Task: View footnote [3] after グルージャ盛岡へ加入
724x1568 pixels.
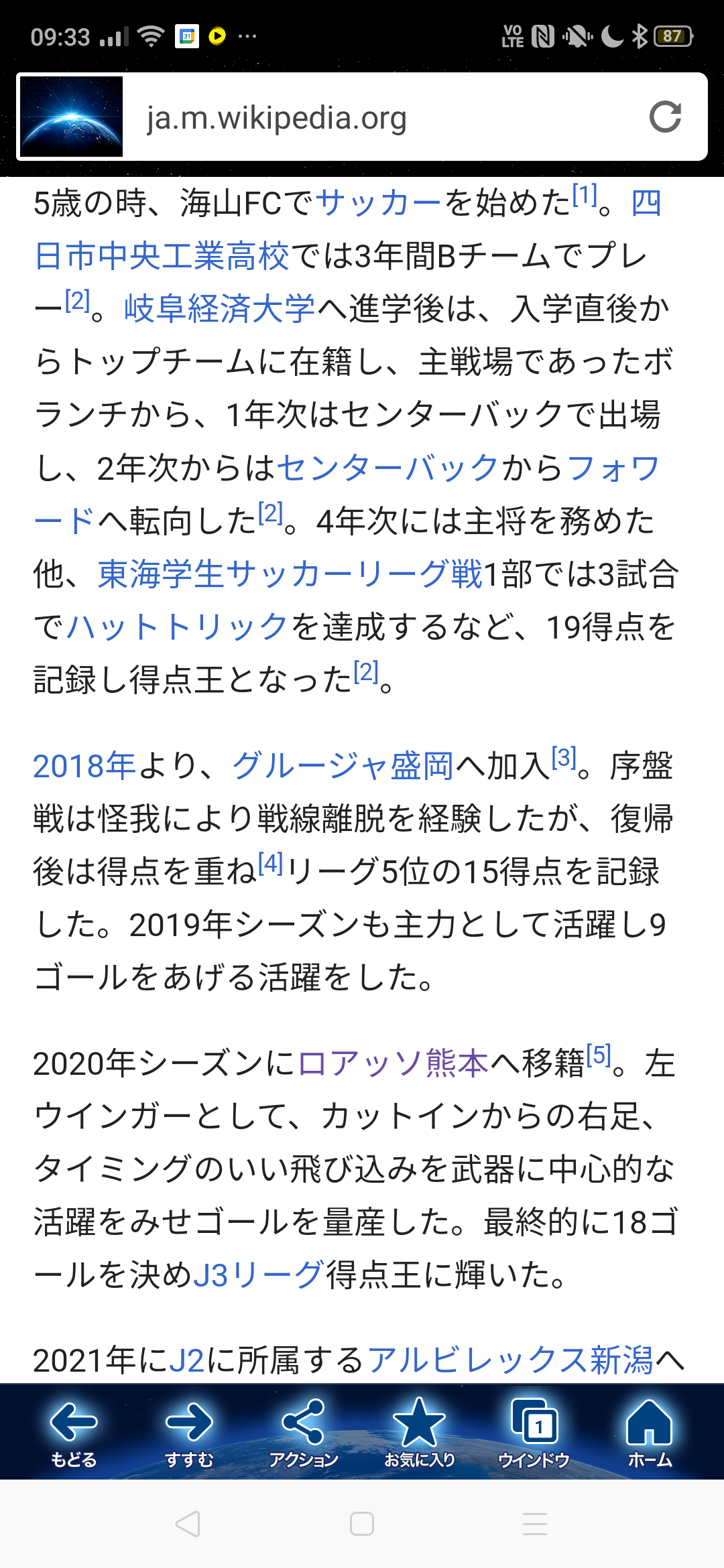Action: (x=564, y=757)
